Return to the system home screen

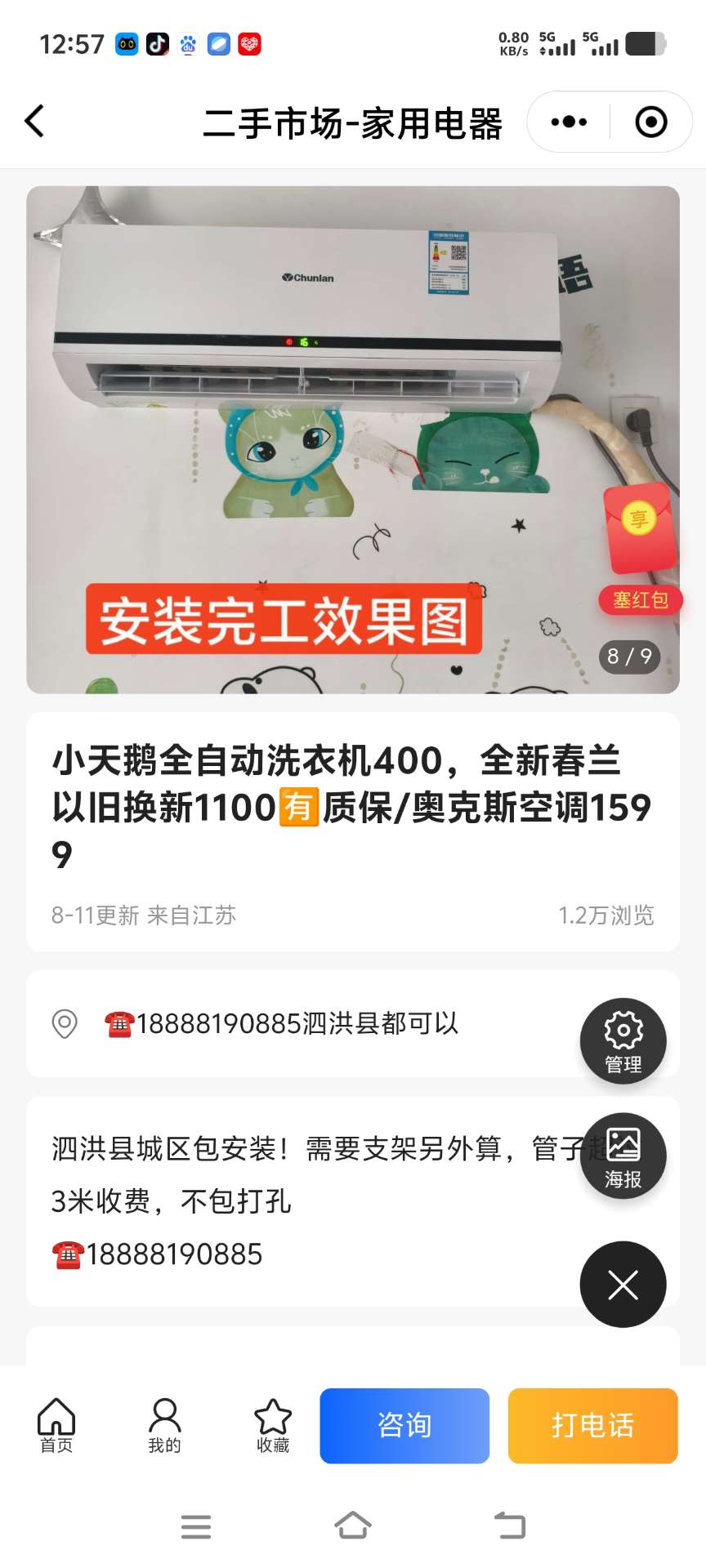[353, 1526]
